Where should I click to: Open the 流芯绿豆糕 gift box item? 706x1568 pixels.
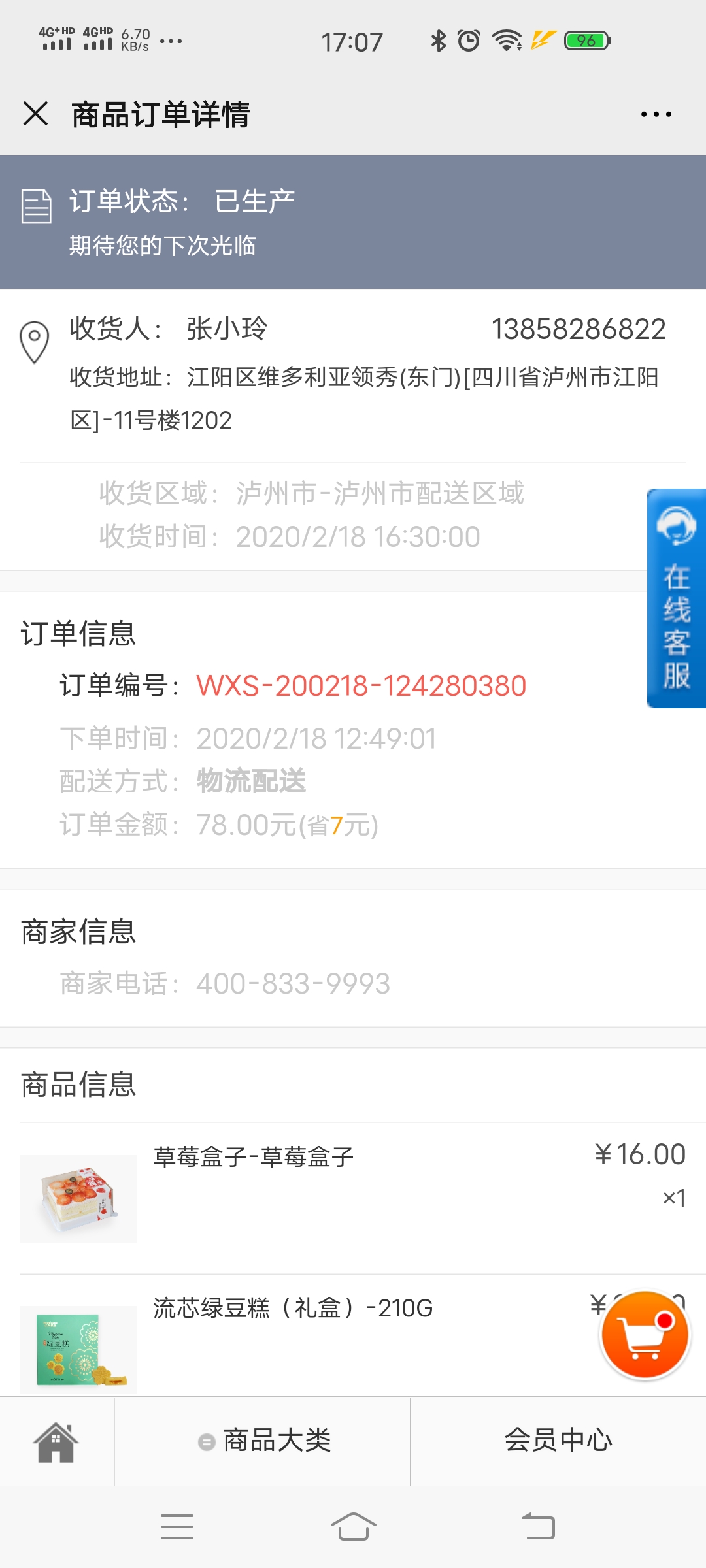[293, 1309]
